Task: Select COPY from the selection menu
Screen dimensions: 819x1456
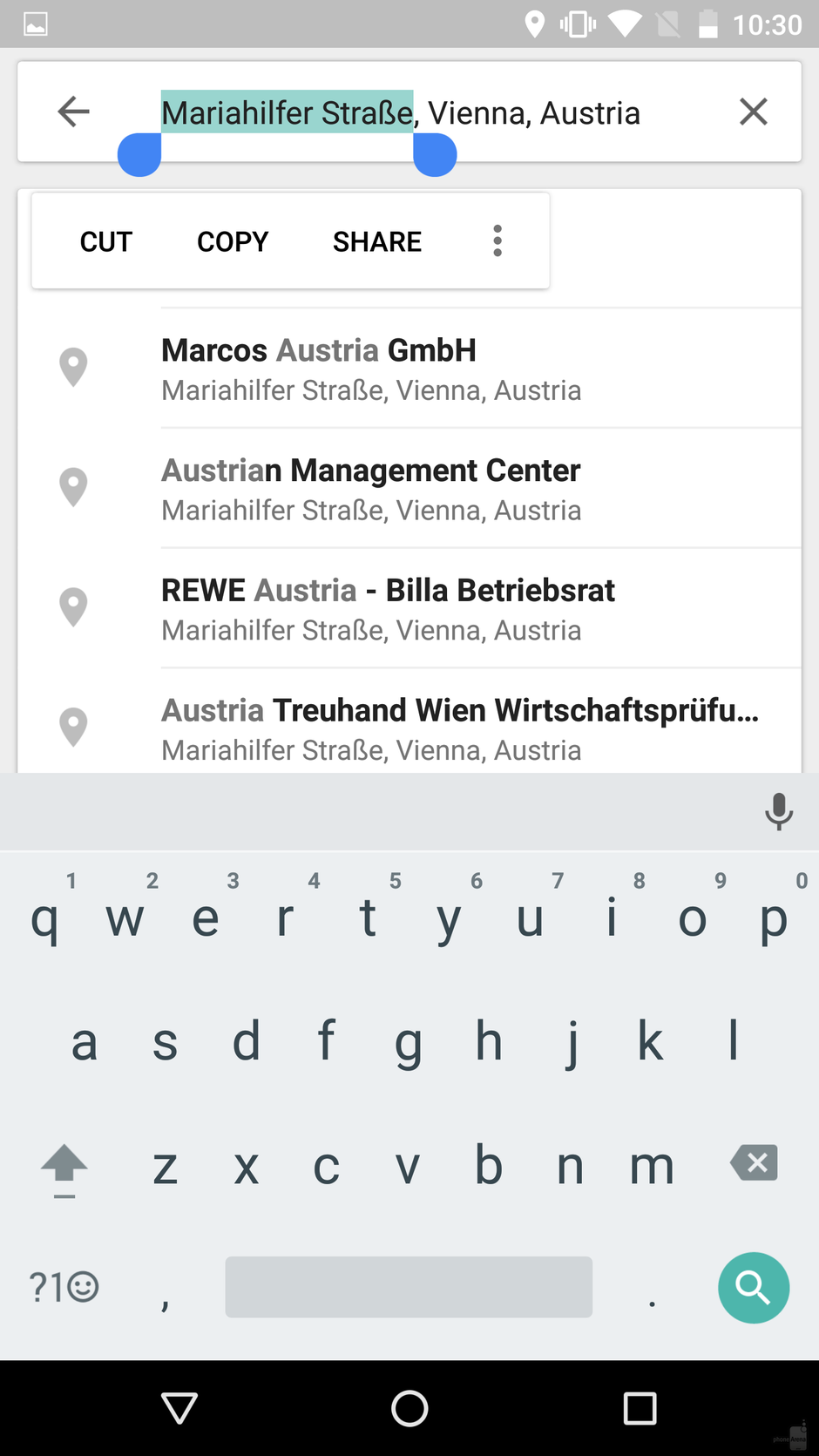Action: (232, 240)
